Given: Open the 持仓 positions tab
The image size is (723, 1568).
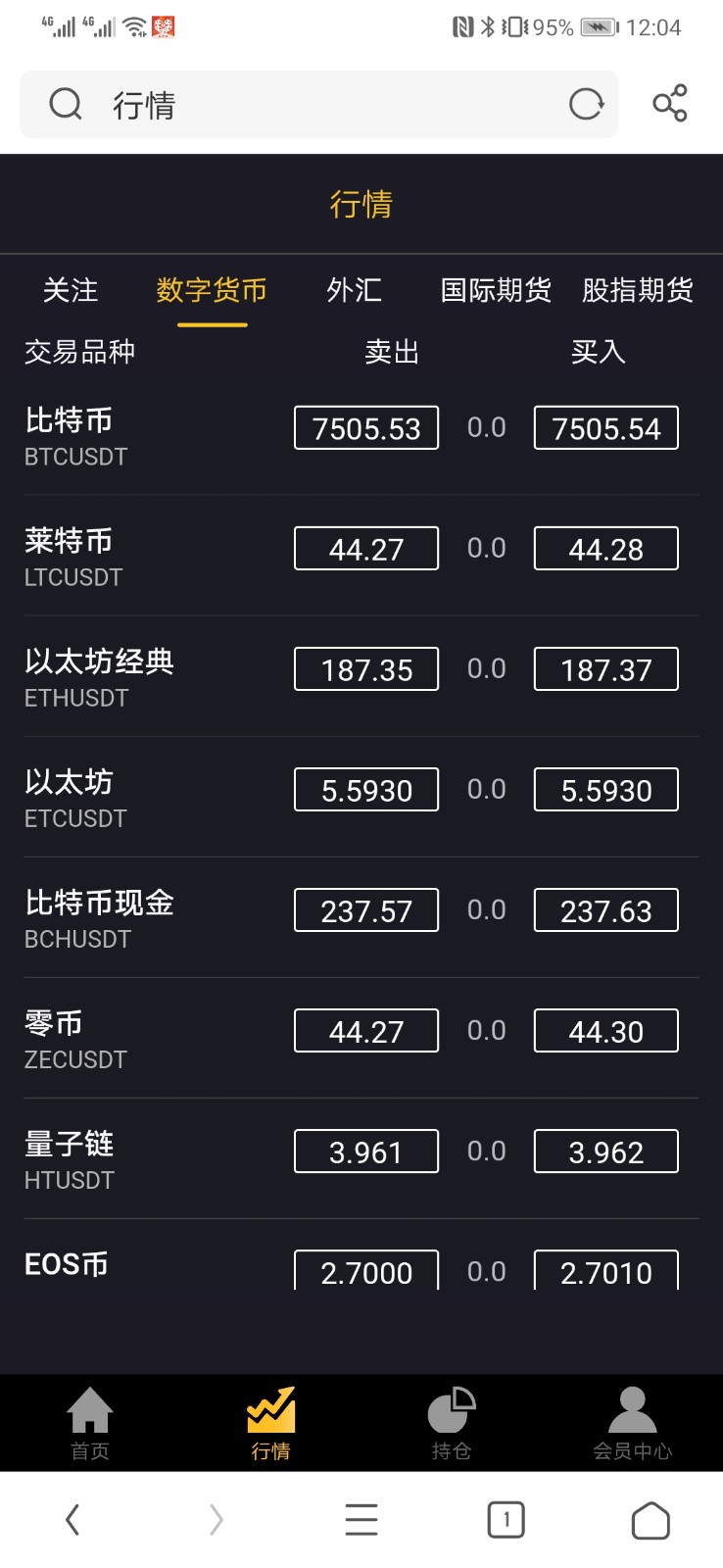Looking at the screenshot, I should pyautogui.click(x=452, y=1424).
